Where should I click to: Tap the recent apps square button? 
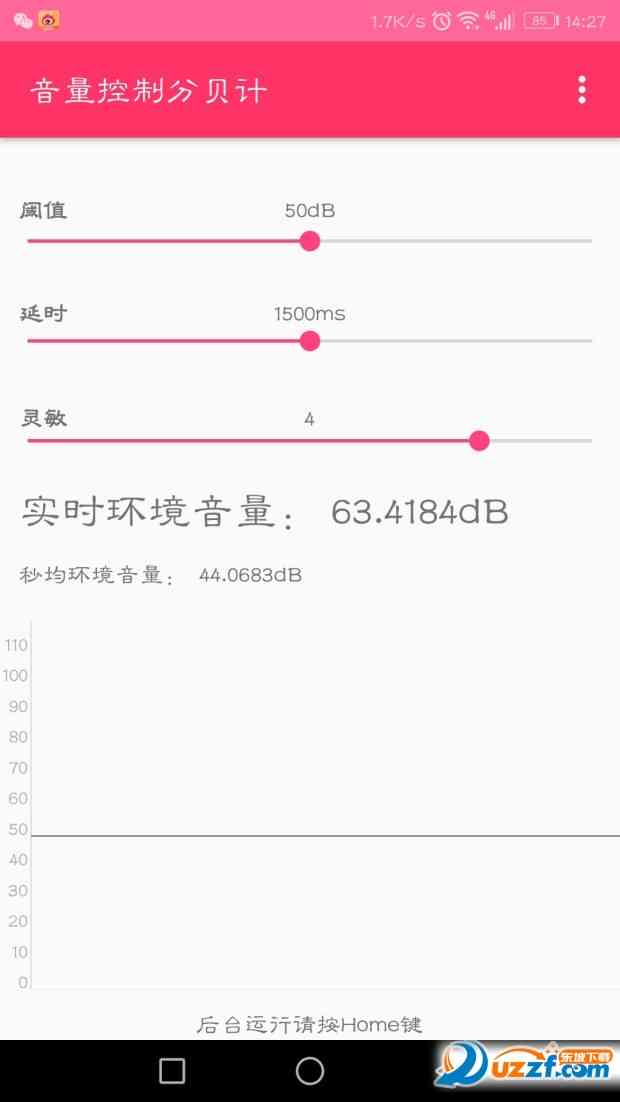tap(172, 1071)
